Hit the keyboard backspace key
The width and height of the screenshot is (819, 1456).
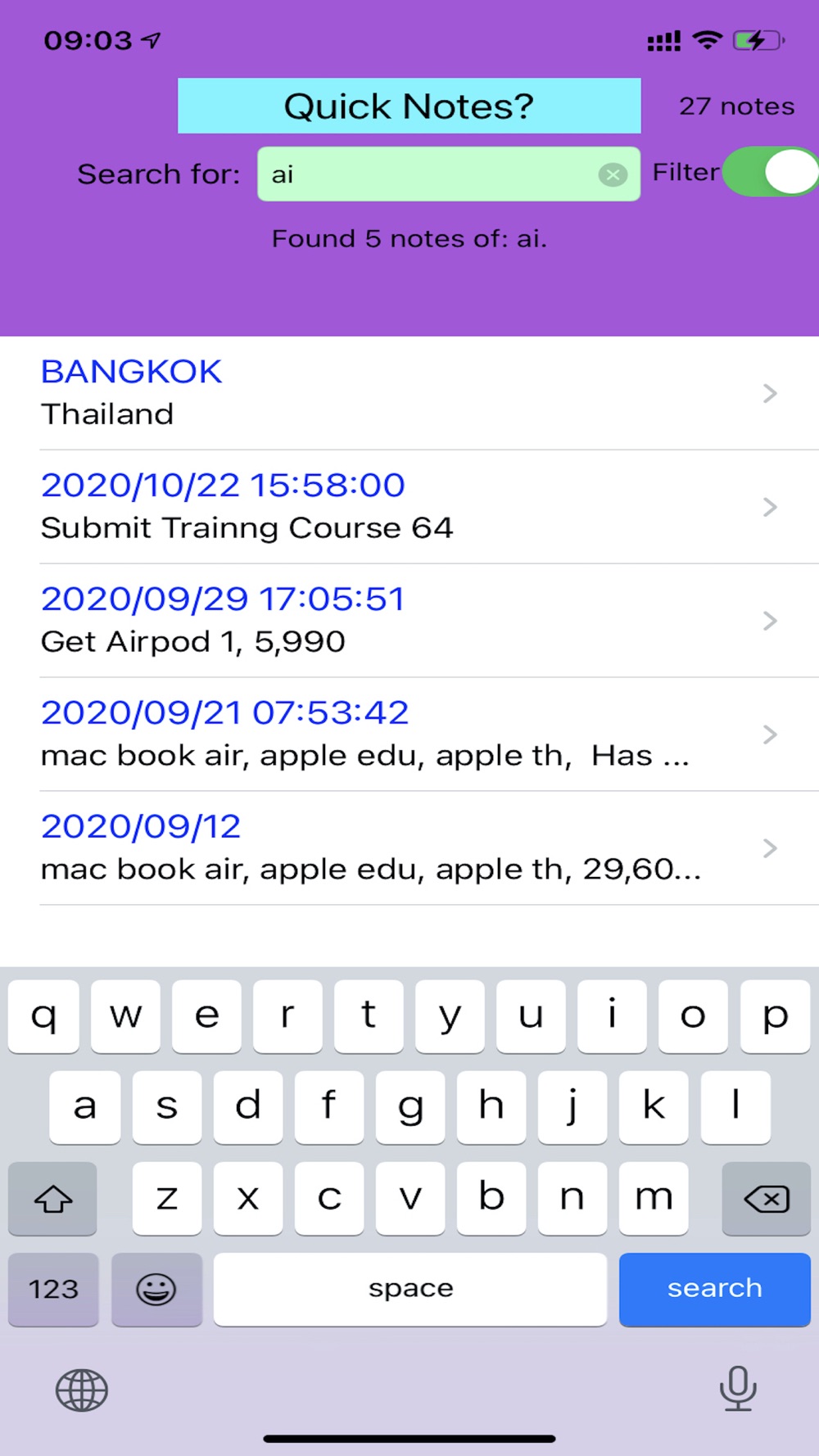[x=767, y=1199]
